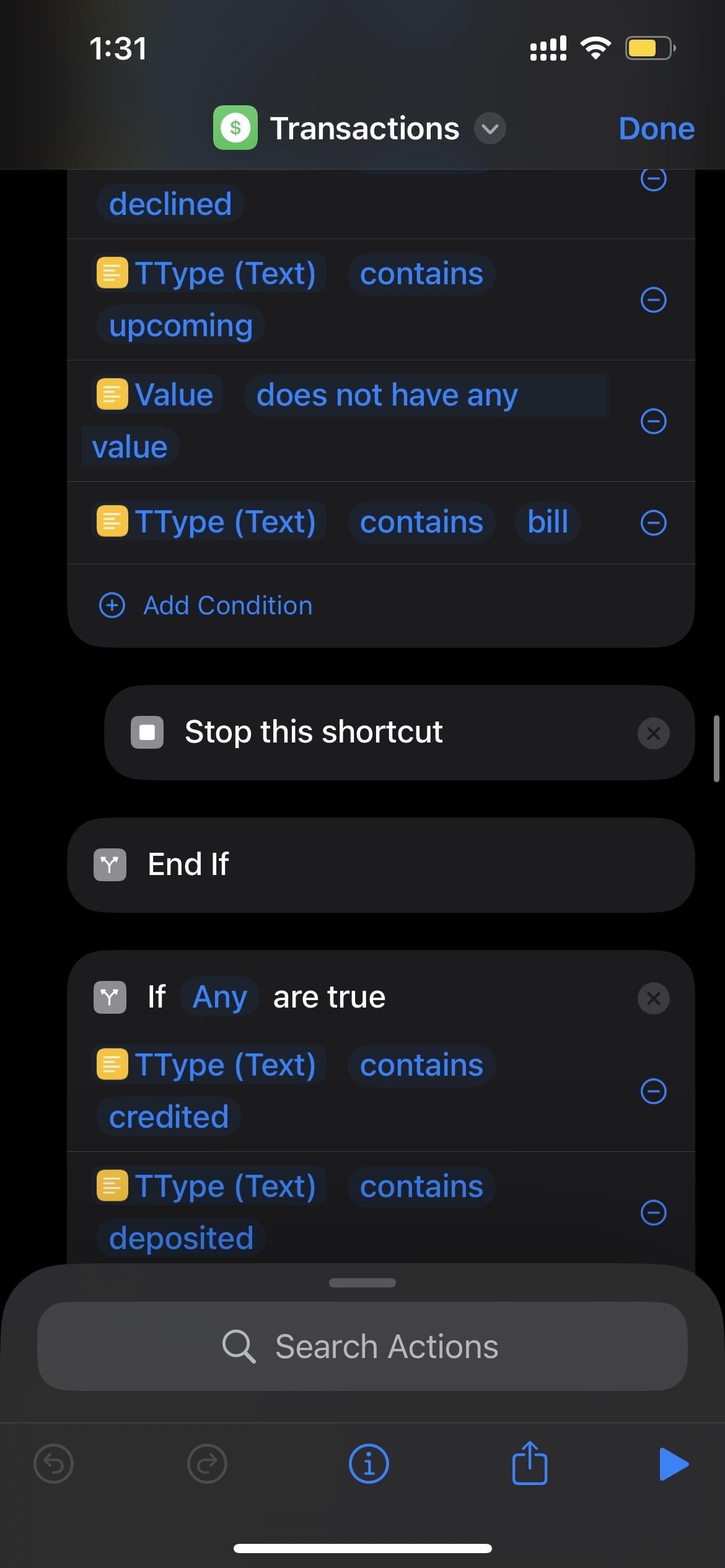Change 'does not have any value' operator
Viewport: 725px width, 1568px height.
[387, 395]
